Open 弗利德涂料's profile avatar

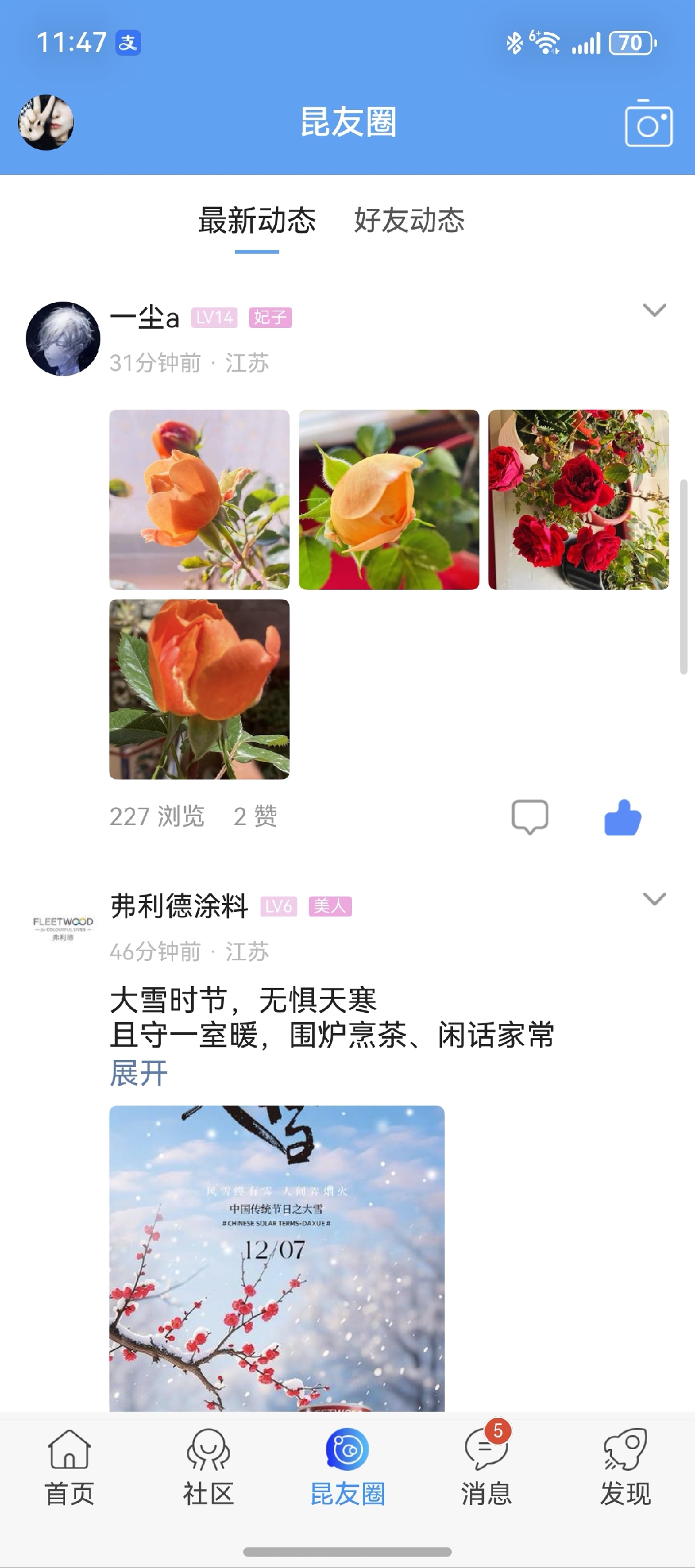pos(63,927)
